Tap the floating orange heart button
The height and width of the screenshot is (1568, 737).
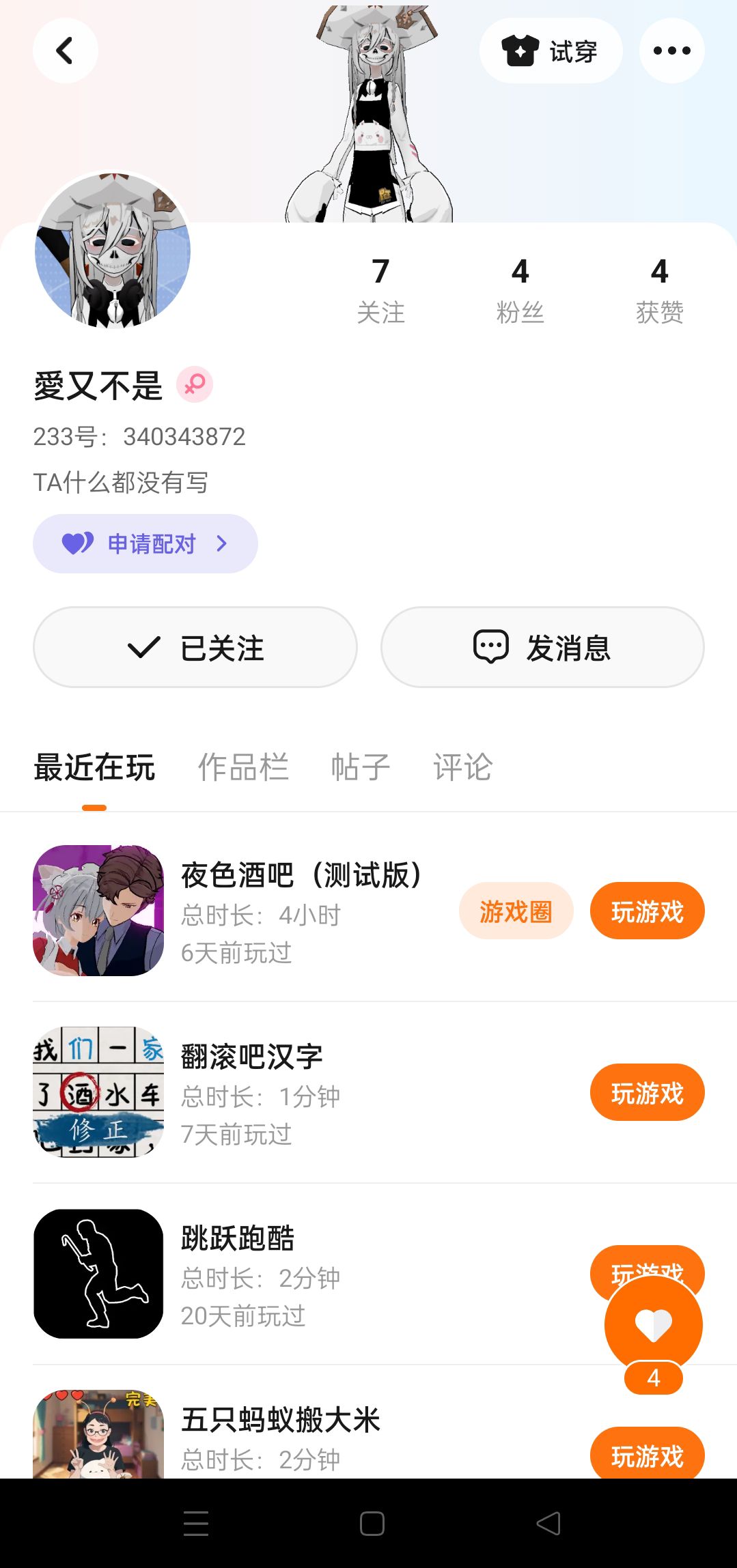(x=653, y=1325)
